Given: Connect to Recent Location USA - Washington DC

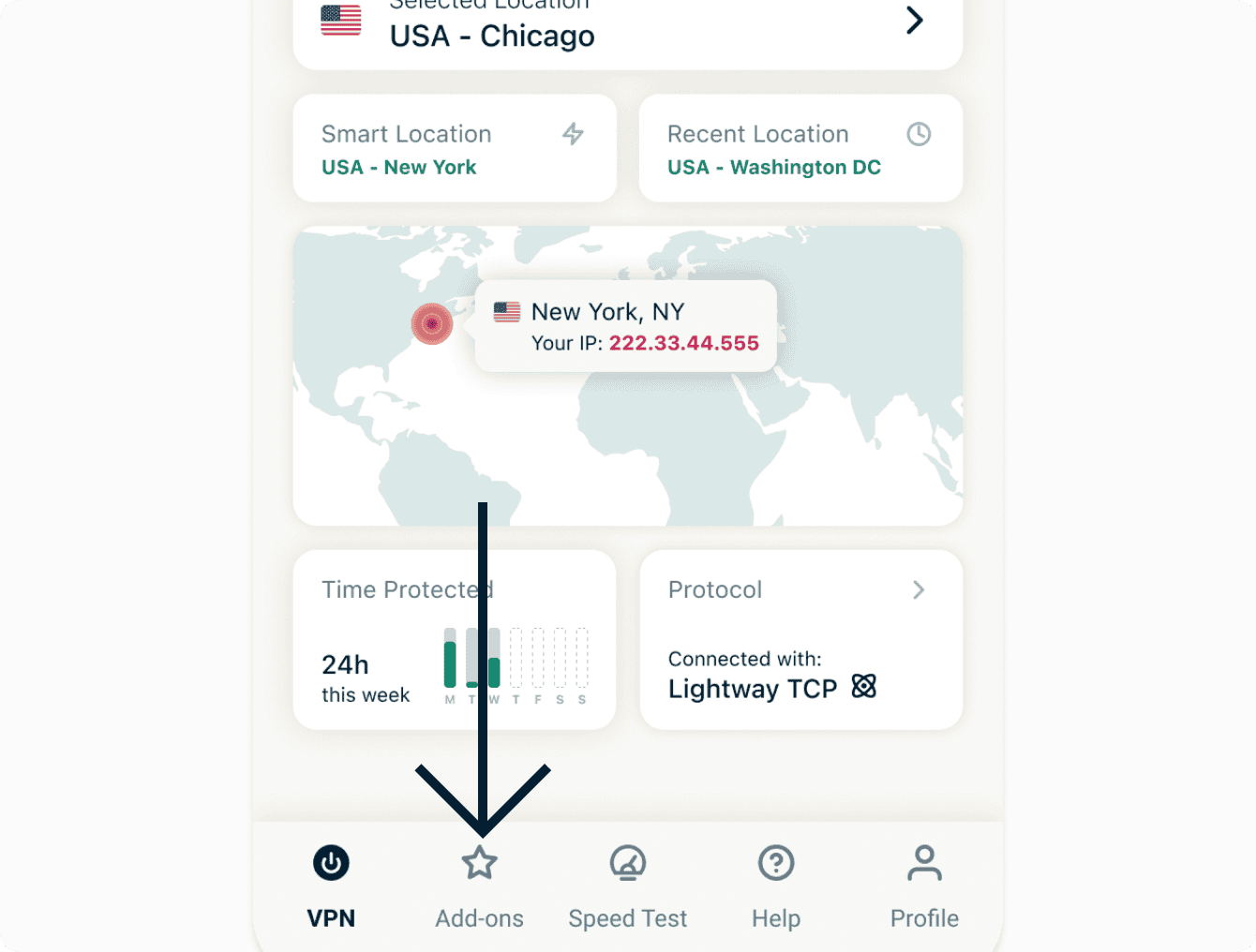Looking at the screenshot, I should 800,149.
